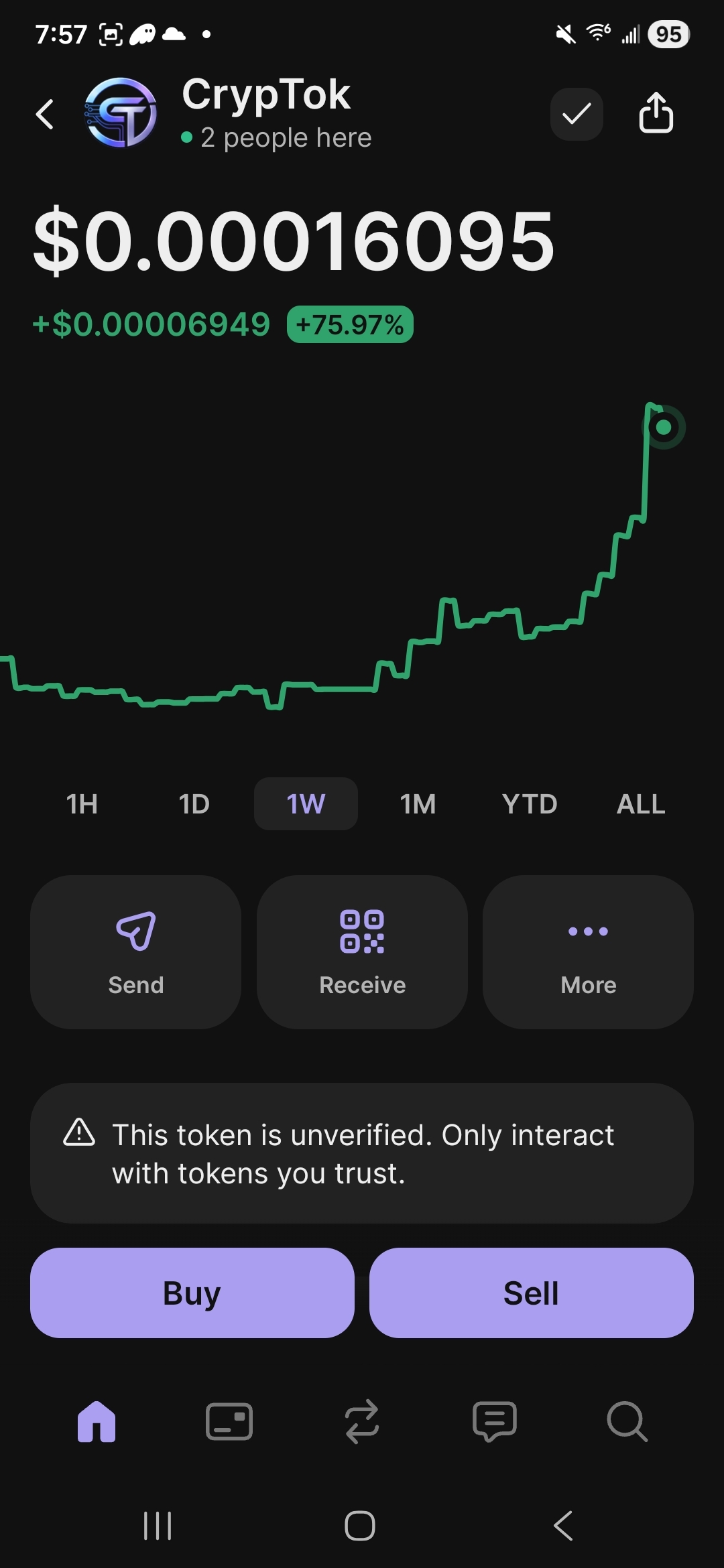Choose the 1W chart range
This screenshot has width=724, height=1568.
(306, 804)
